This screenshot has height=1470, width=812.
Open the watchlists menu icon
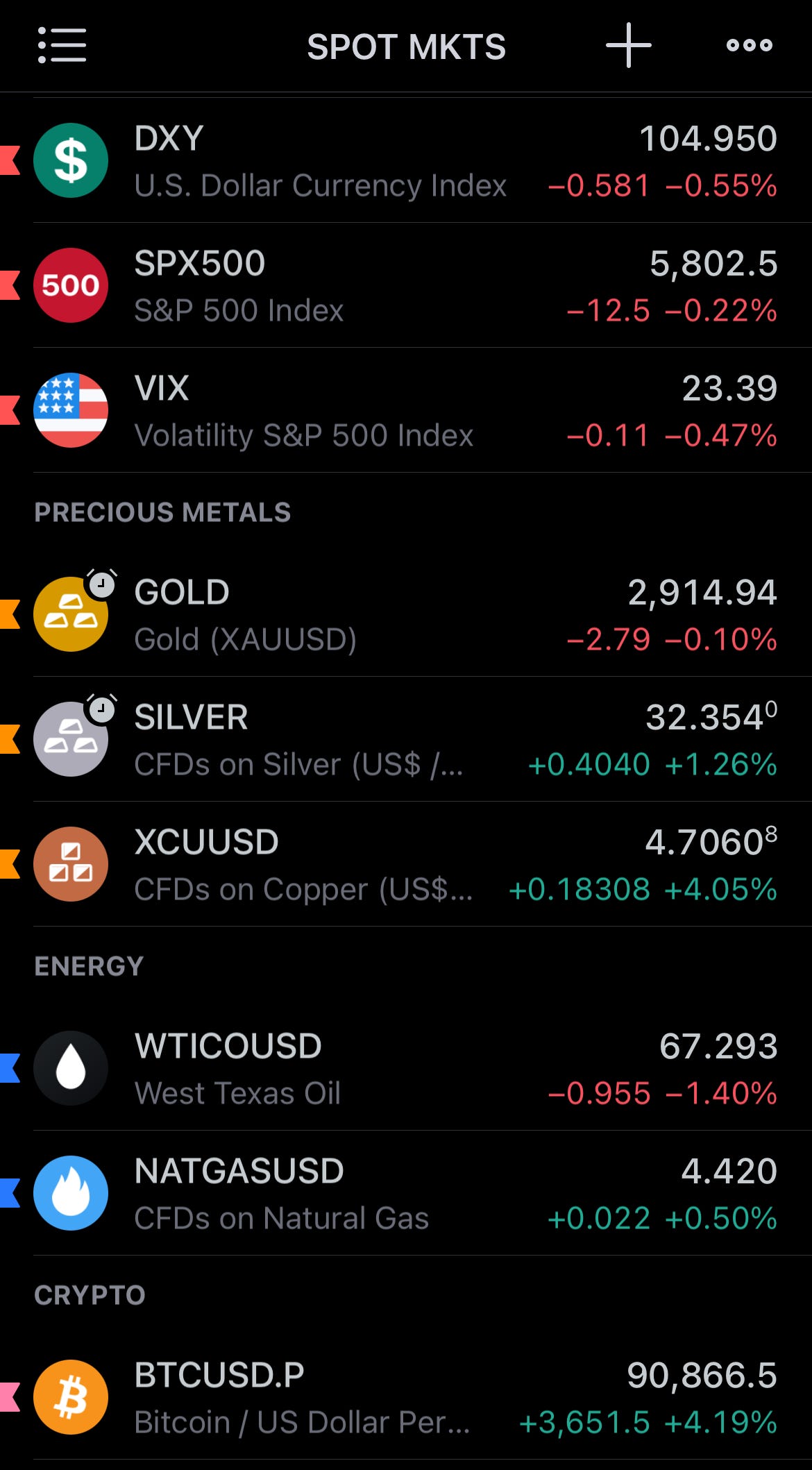click(x=62, y=45)
